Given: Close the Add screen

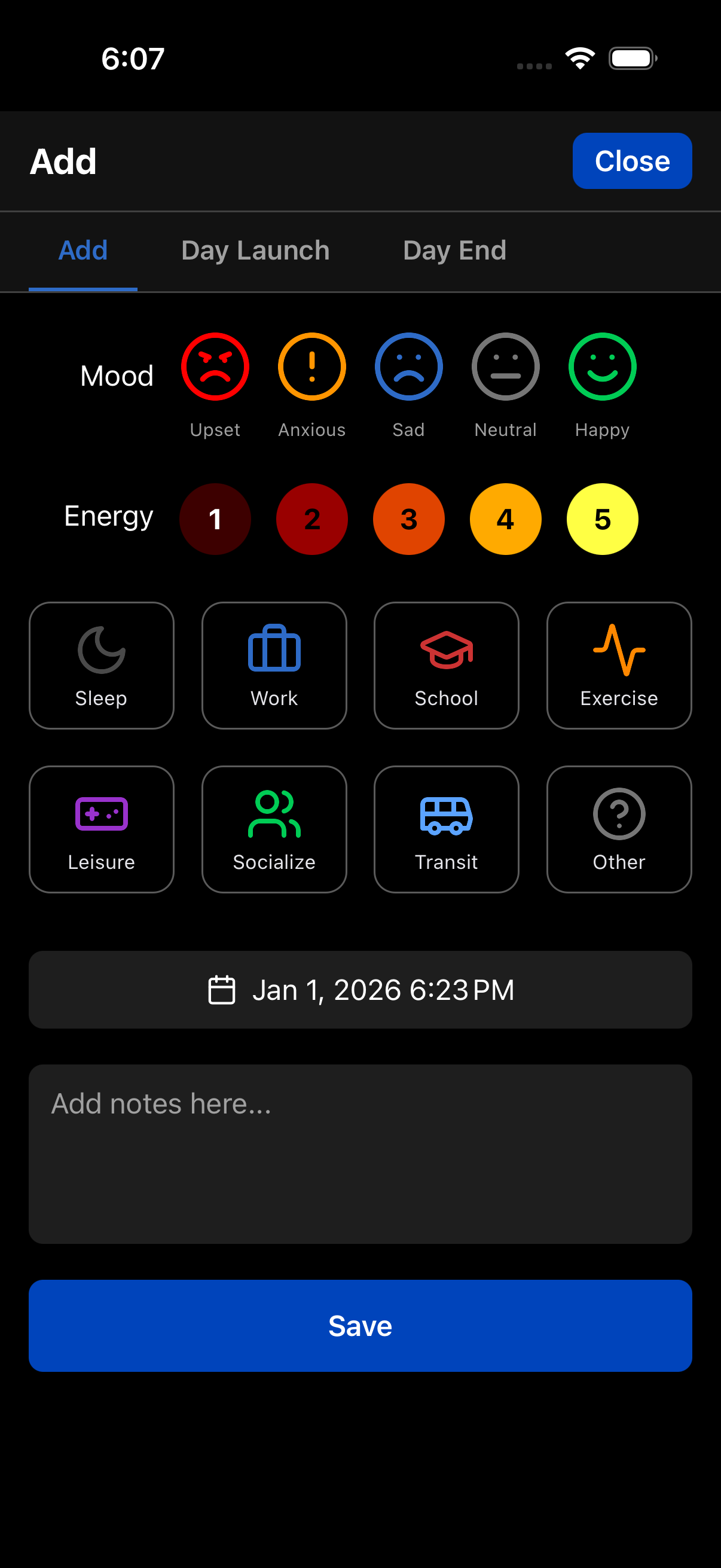Looking at the screenshot, I should point(631,161).
